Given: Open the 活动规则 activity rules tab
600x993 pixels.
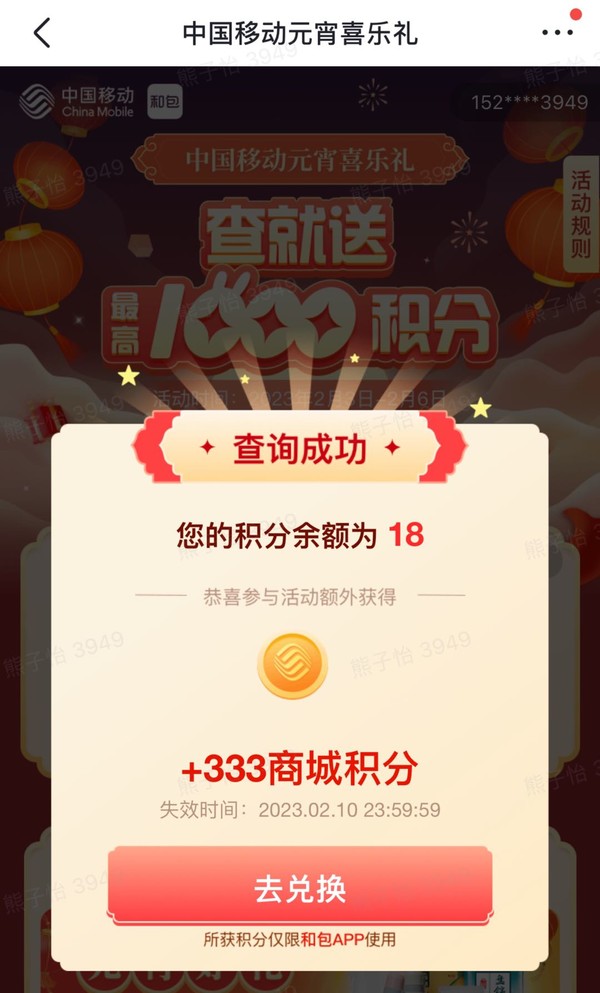Looking at the screenshot, I should [581, 215].
